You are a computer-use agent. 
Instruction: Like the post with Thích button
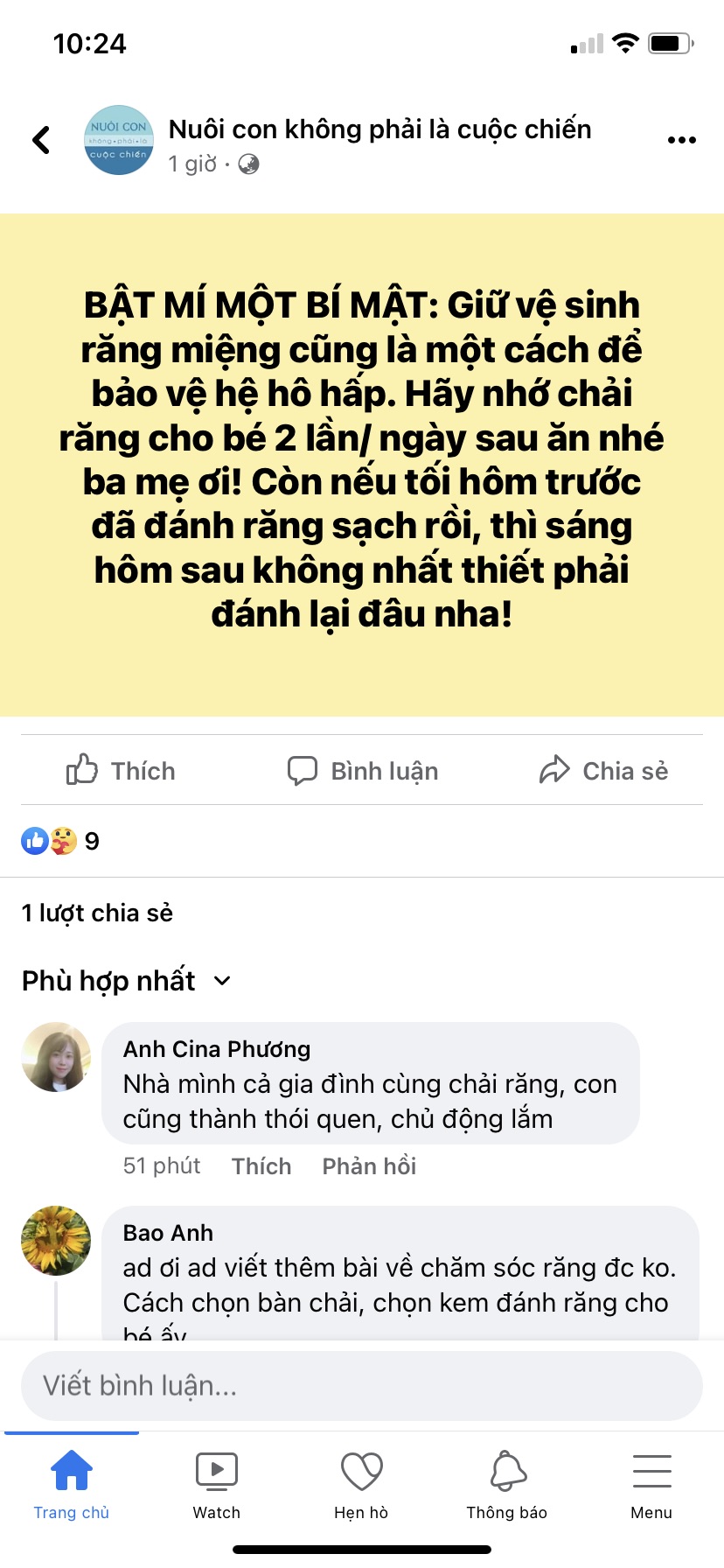point(121,771)
